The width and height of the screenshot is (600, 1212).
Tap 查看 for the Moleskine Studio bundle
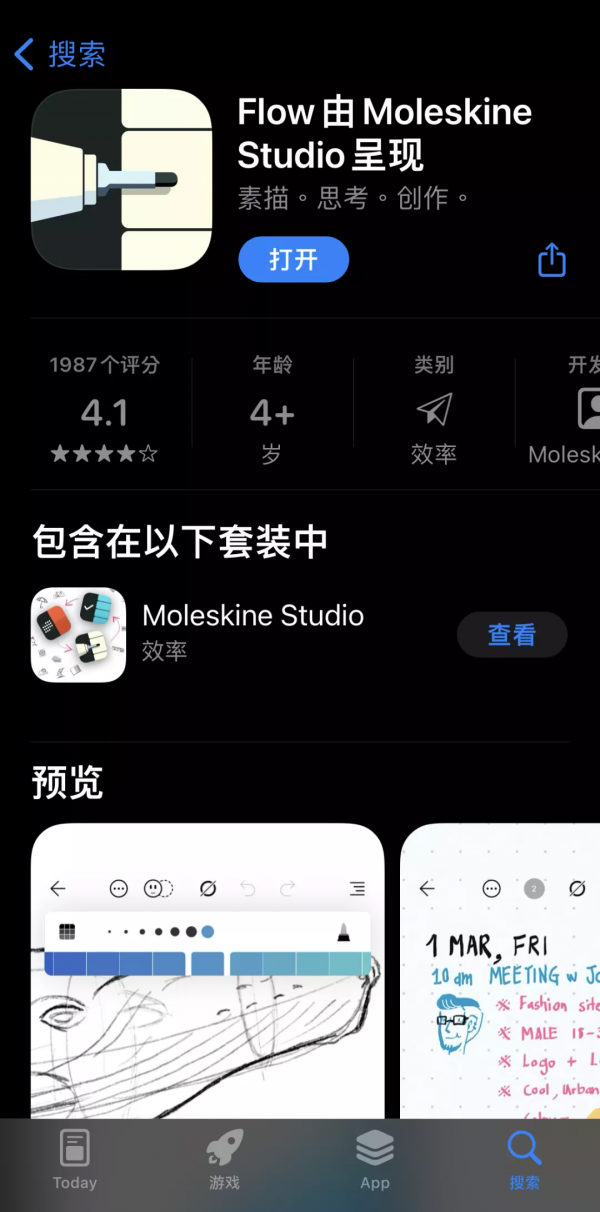coord(512,634)
